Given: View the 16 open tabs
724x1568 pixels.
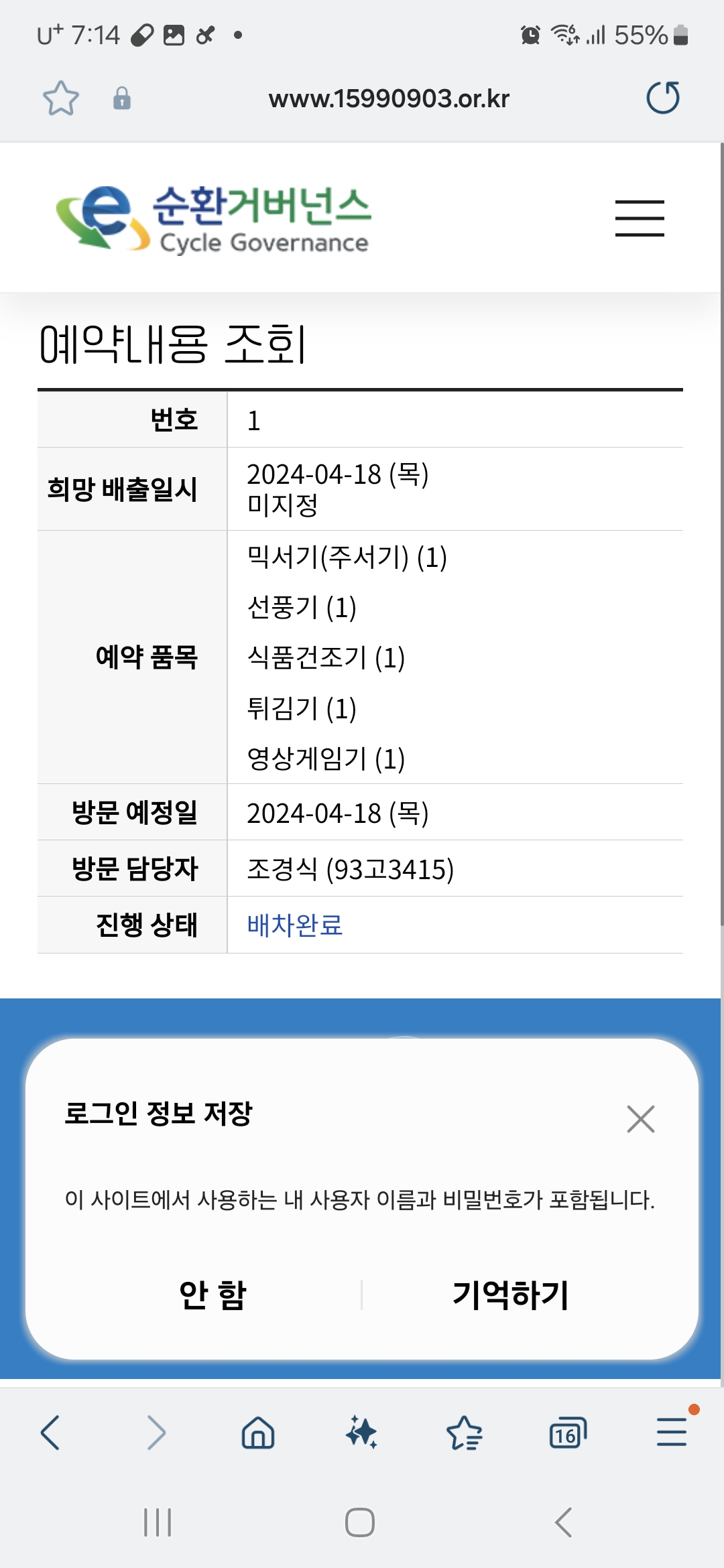Looking at the screenshot, I should [567, 1434].
